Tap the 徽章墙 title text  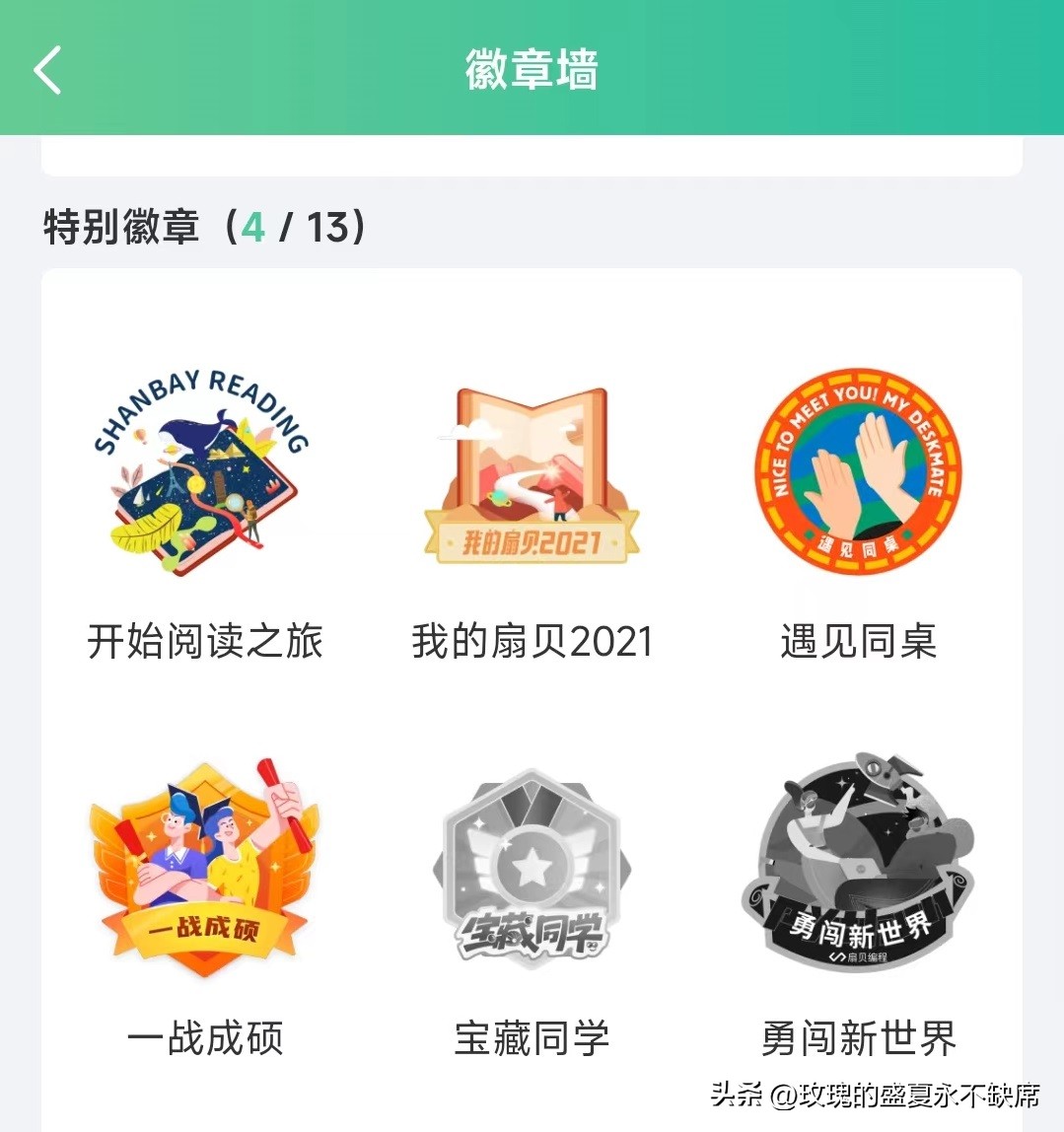532,69
